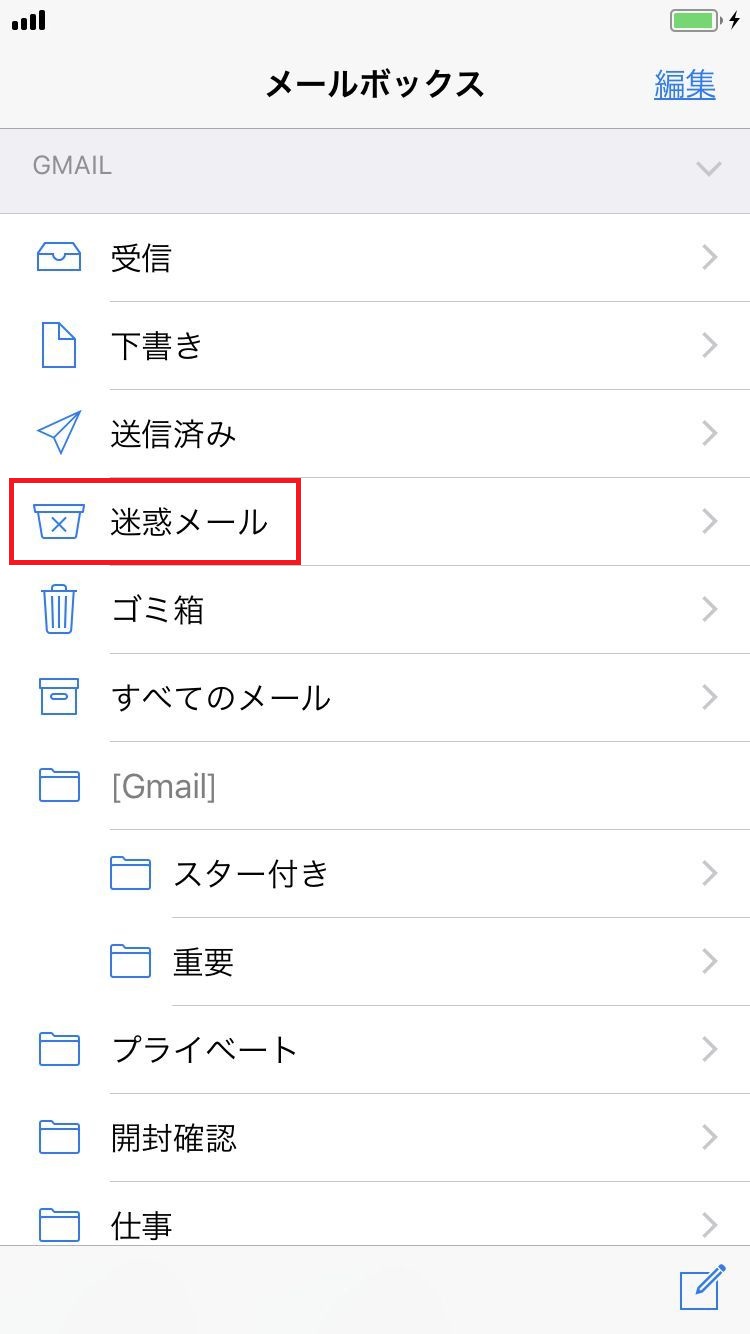Screen dimensions: 750x1334
Task: Open the 開封確認 folder
Action: 375,1138
